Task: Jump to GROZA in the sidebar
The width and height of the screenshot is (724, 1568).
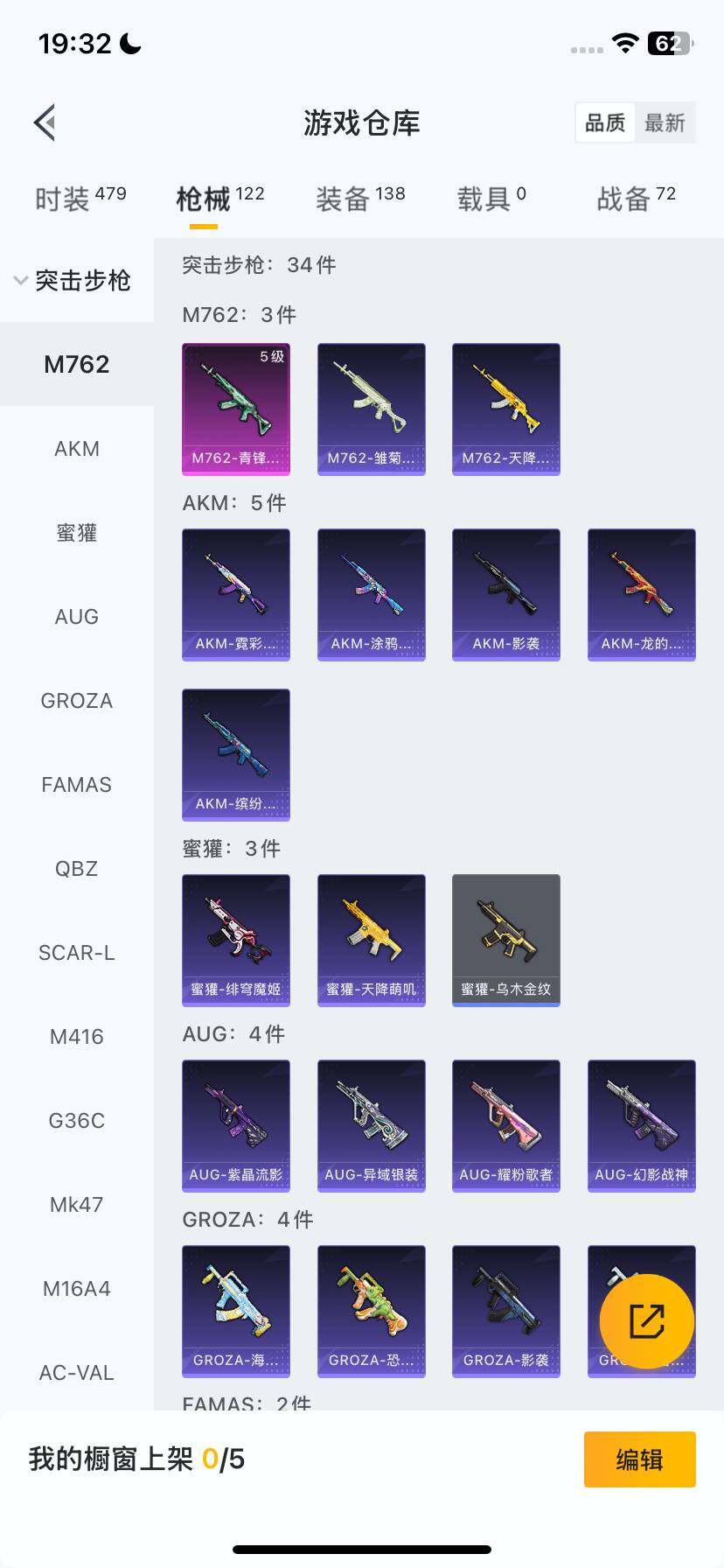Action: click(77, 701)
